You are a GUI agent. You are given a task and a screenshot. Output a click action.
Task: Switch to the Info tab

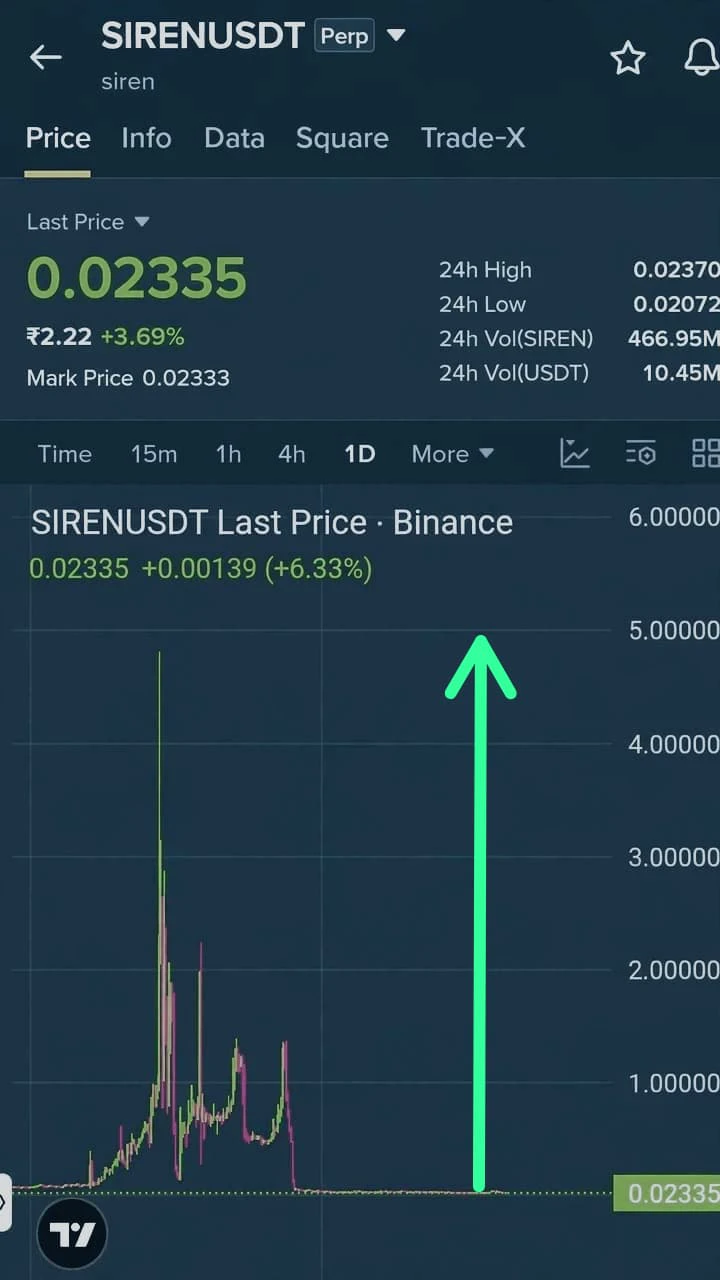pyautogui.click(x=146, y=138)
